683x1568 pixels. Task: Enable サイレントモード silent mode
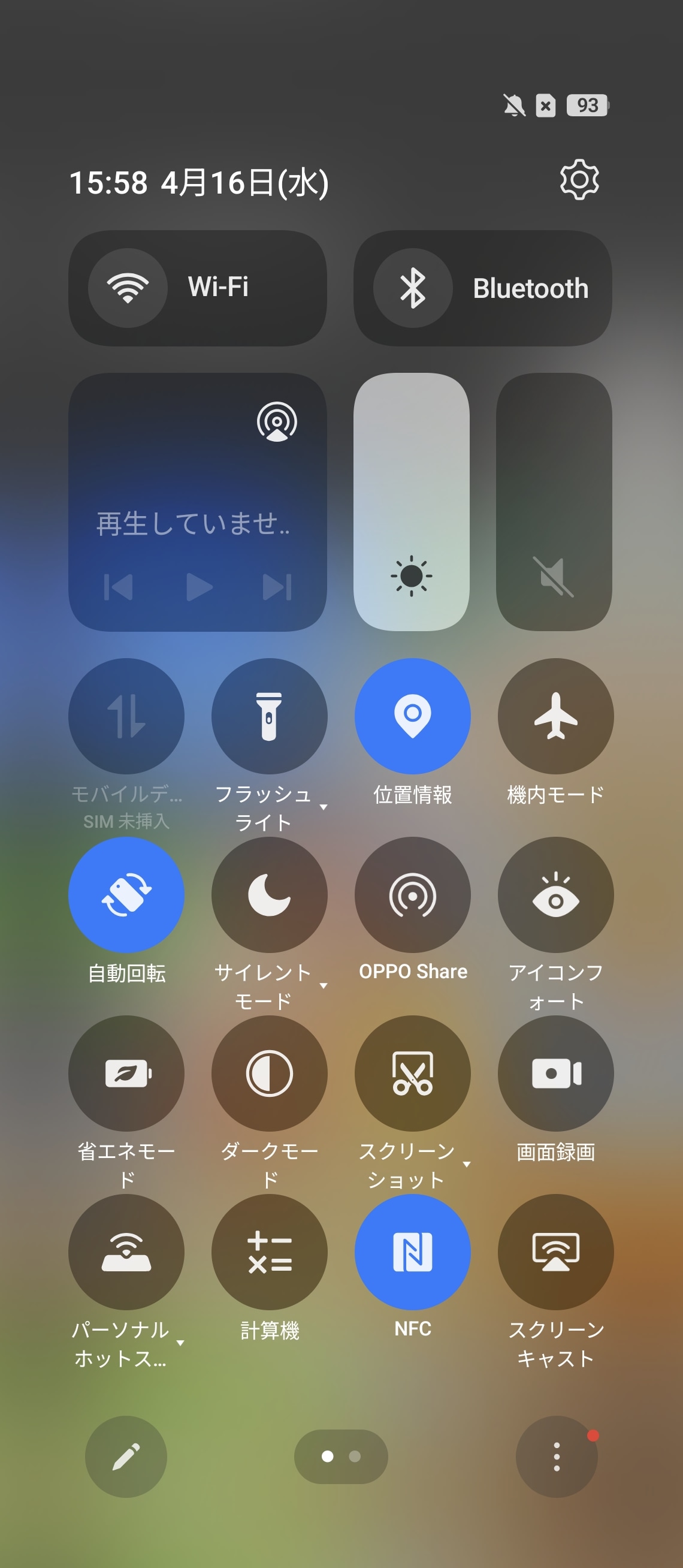click(269, 894)
